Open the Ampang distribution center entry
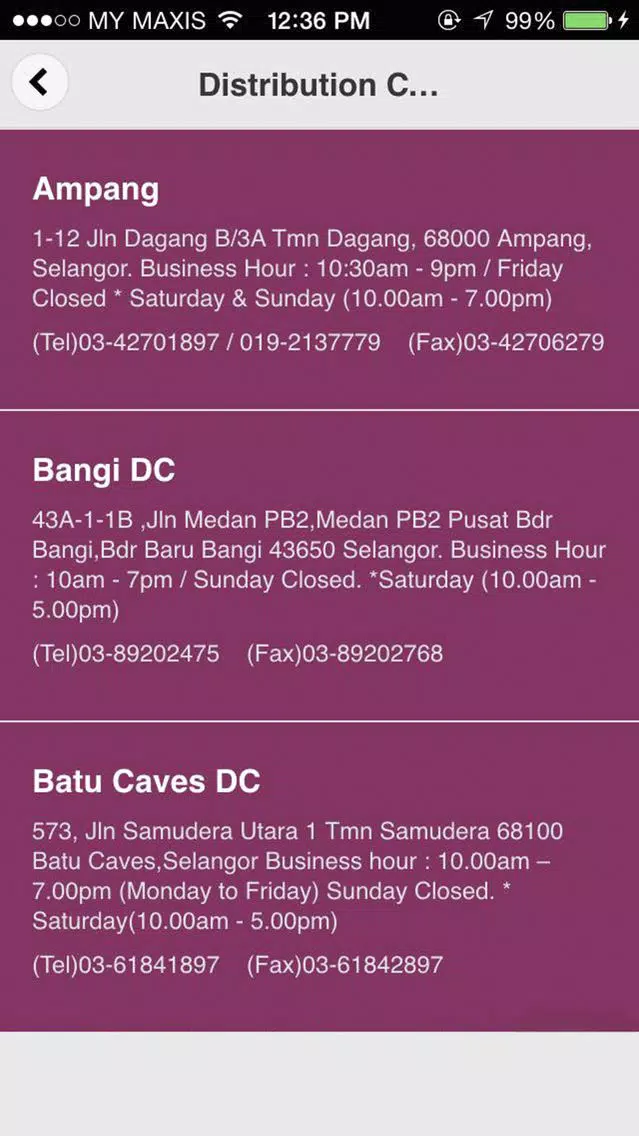Image resolution: width=639 pixels, height=1136 pixels. [320, 270]
